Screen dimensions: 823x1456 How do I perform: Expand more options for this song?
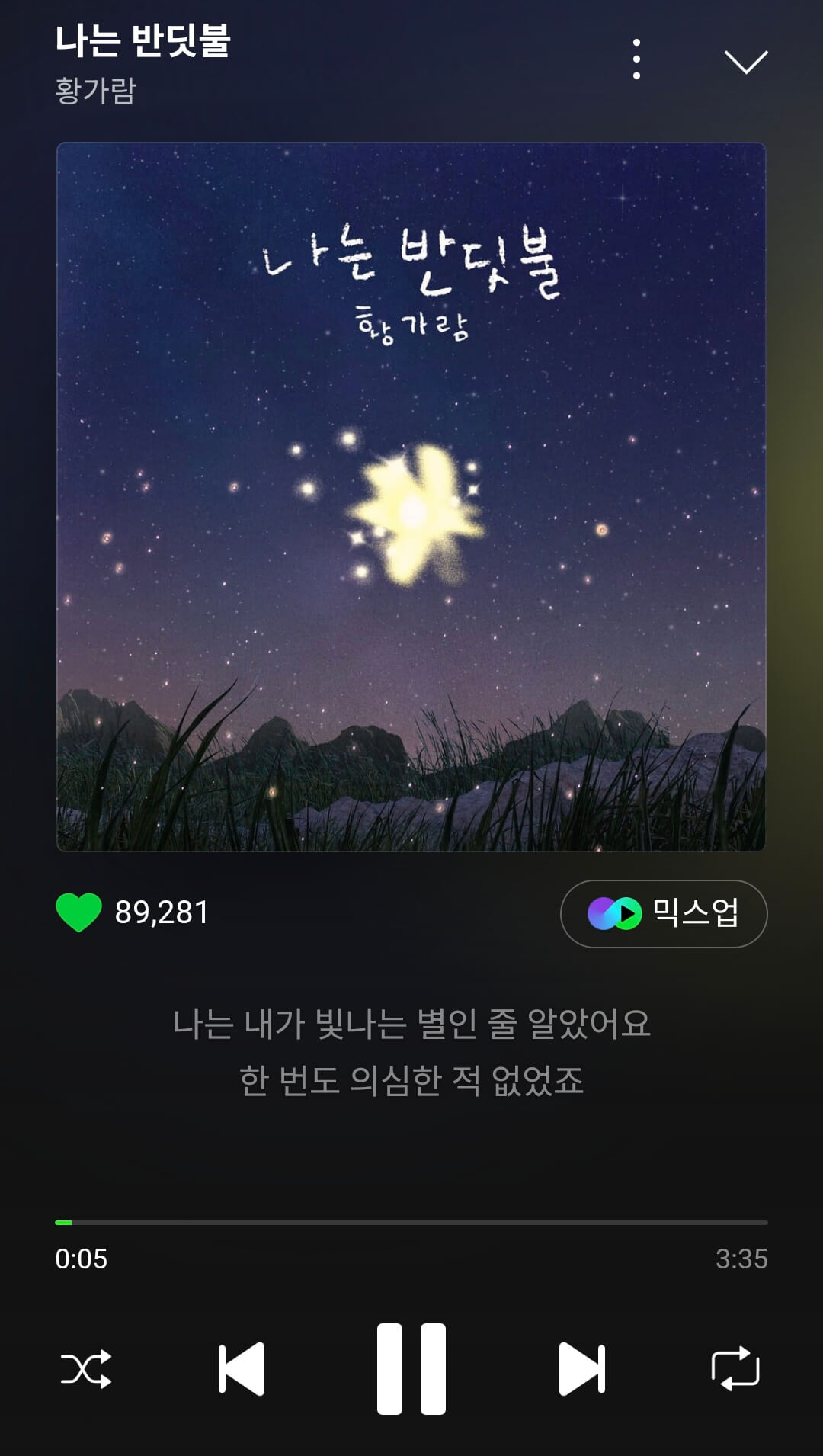click(637, 58)
